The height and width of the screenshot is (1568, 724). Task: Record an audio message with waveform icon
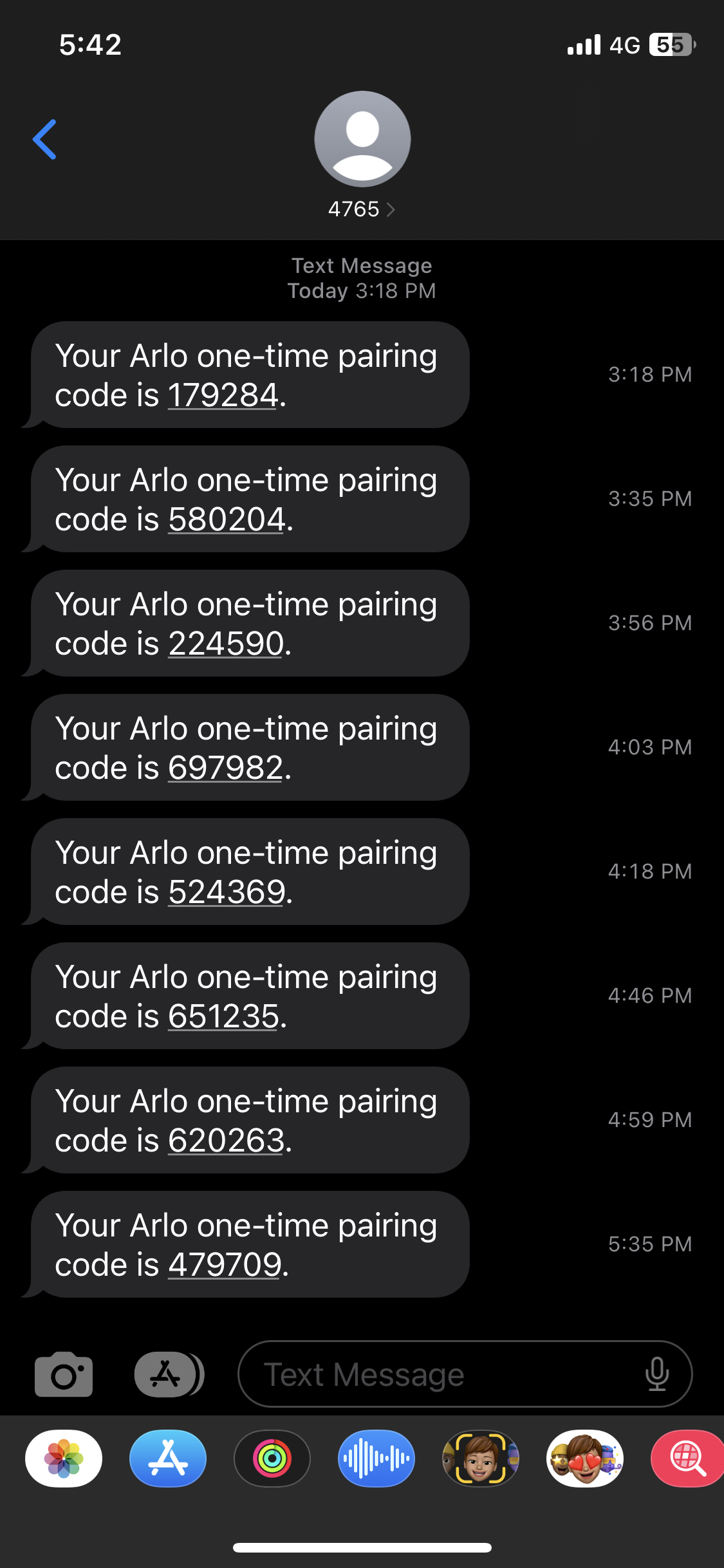click(376, 1459)
